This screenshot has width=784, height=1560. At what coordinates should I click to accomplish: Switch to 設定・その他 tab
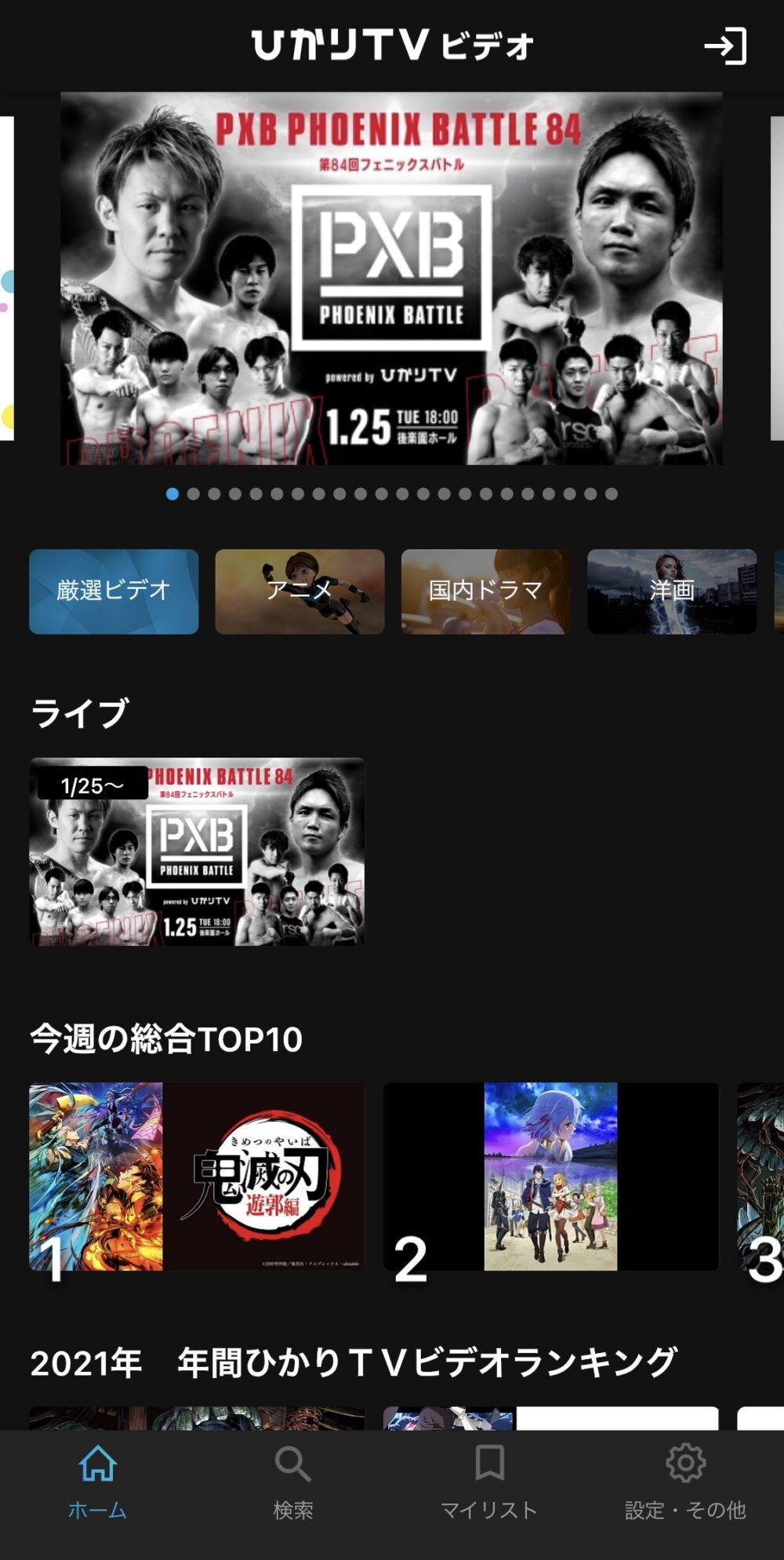coord(685,1482)
